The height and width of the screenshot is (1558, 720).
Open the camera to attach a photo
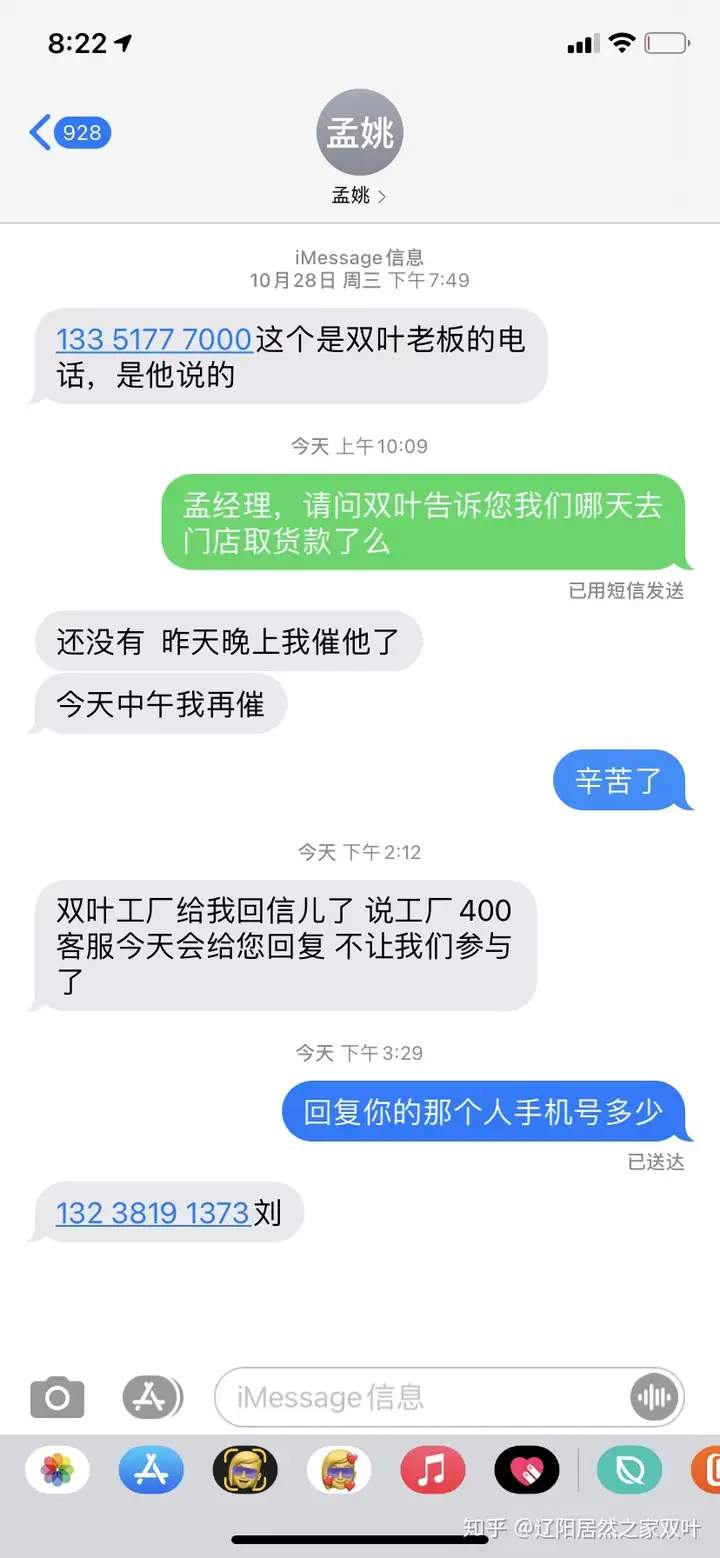click(57, 1397)
